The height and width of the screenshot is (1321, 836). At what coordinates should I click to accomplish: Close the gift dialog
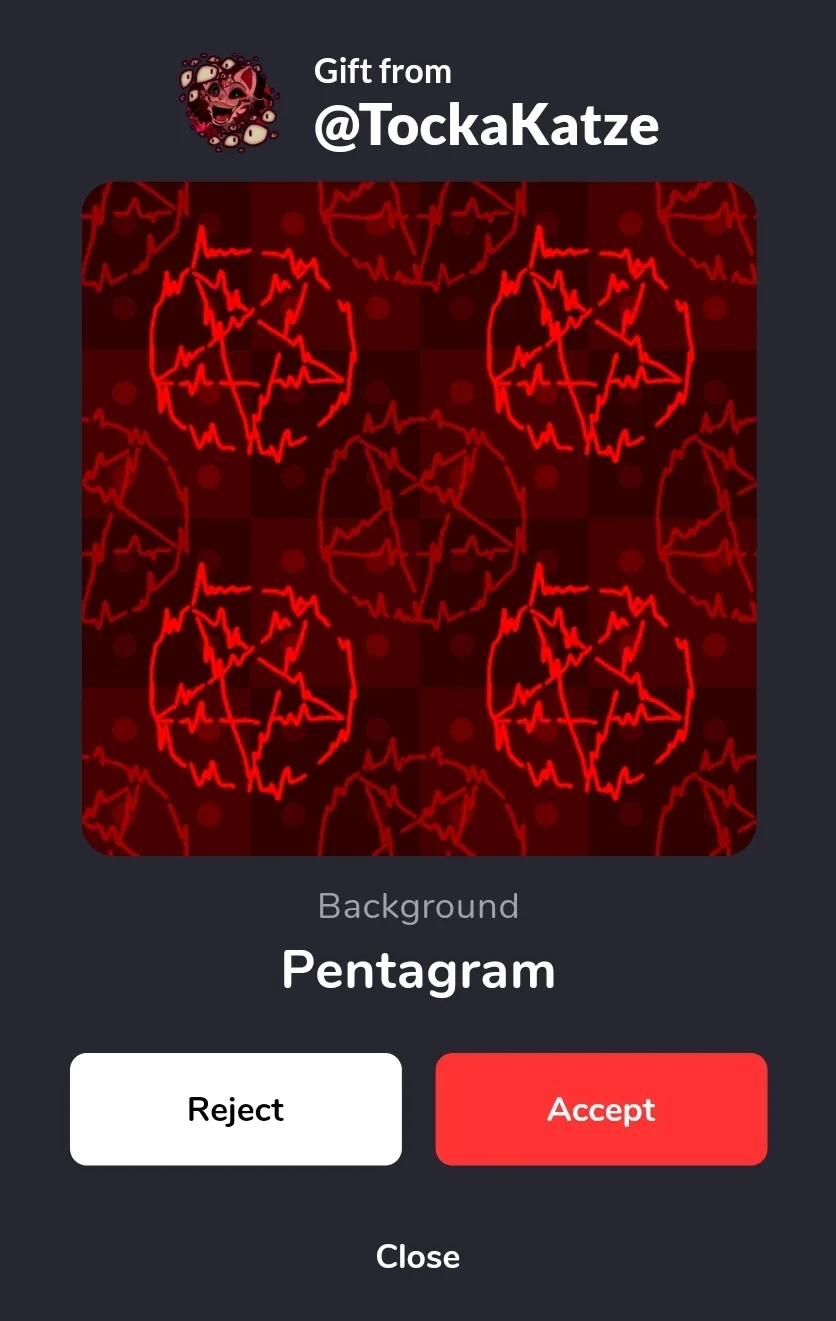coord(417,1256)
